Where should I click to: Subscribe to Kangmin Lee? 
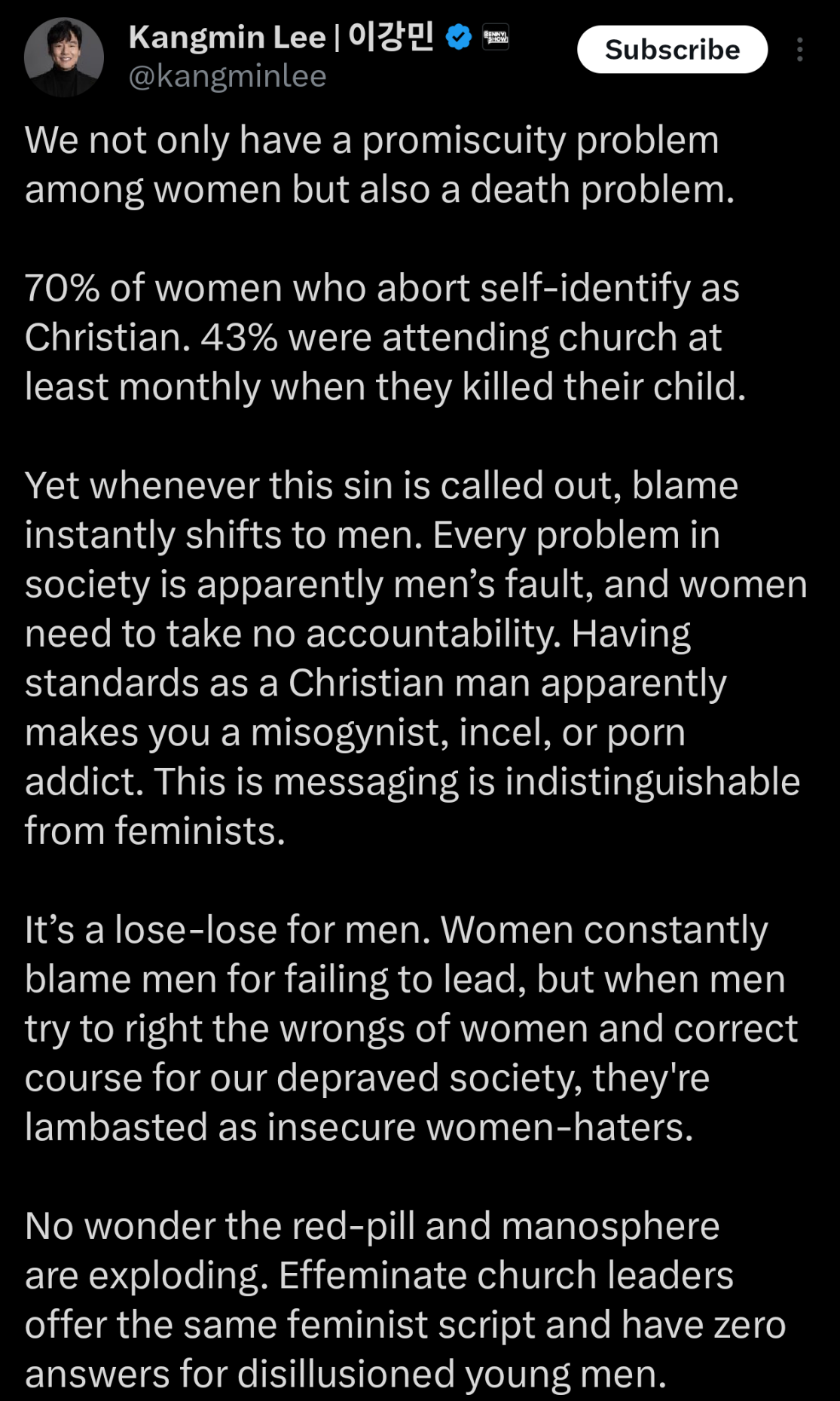(672, 50)
